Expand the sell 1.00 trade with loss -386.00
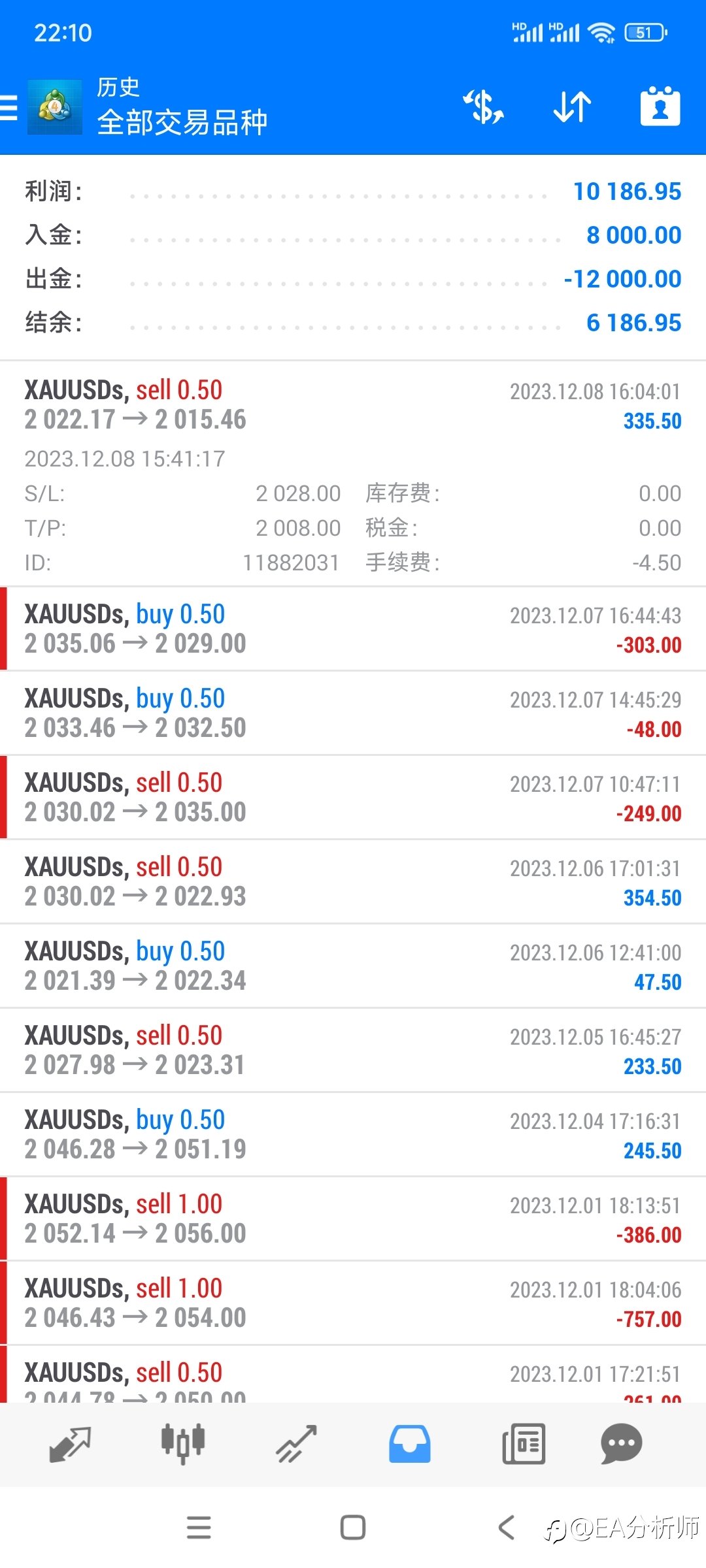 pos(353,1219)
